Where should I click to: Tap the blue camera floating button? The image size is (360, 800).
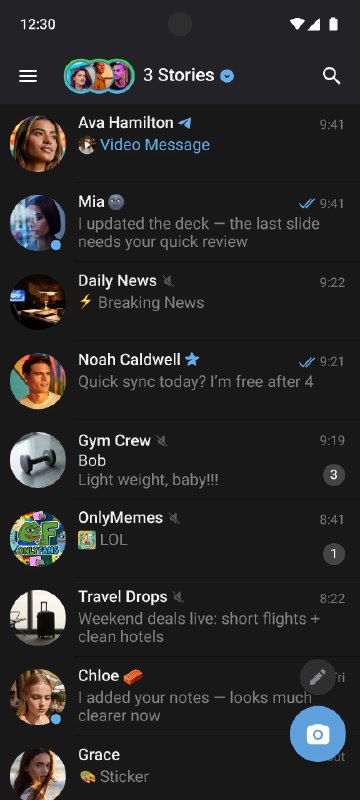tap(318, 734)
